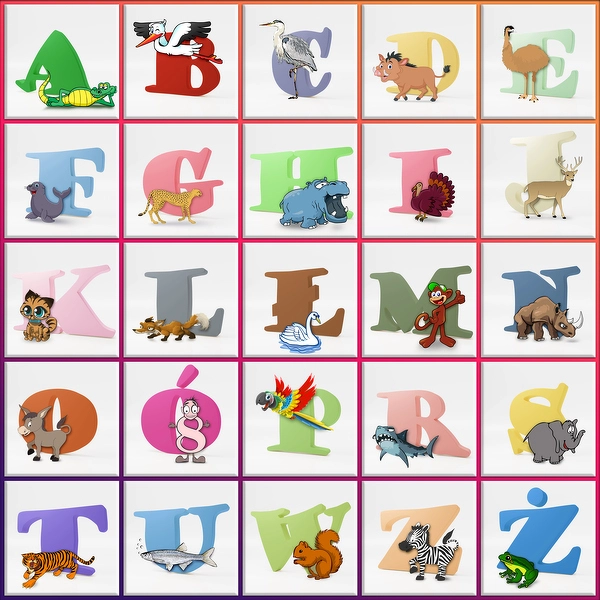Tap the letter T tile with tiger

point(61,539)
